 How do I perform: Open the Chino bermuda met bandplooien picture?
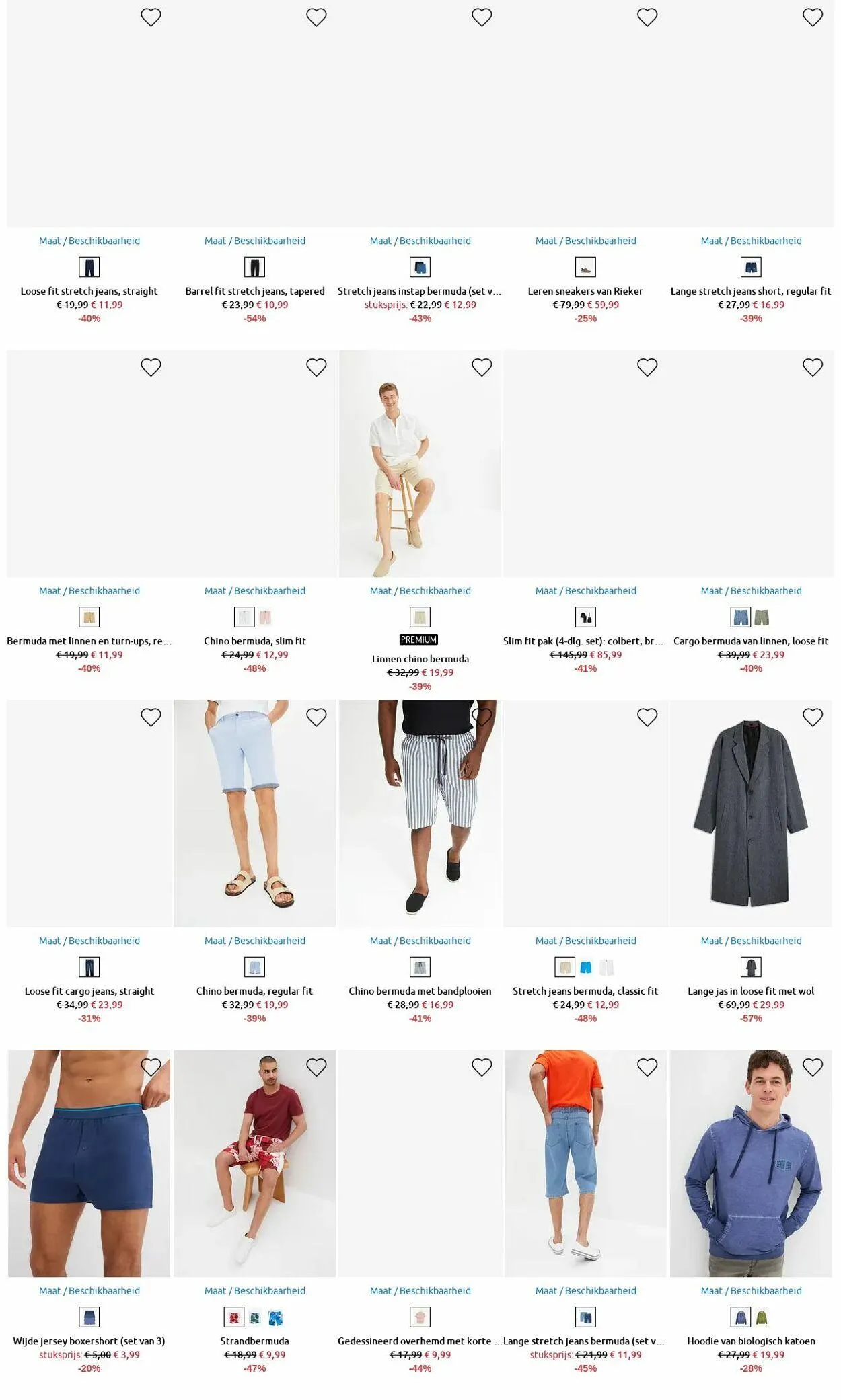click(x=420, y=813)
